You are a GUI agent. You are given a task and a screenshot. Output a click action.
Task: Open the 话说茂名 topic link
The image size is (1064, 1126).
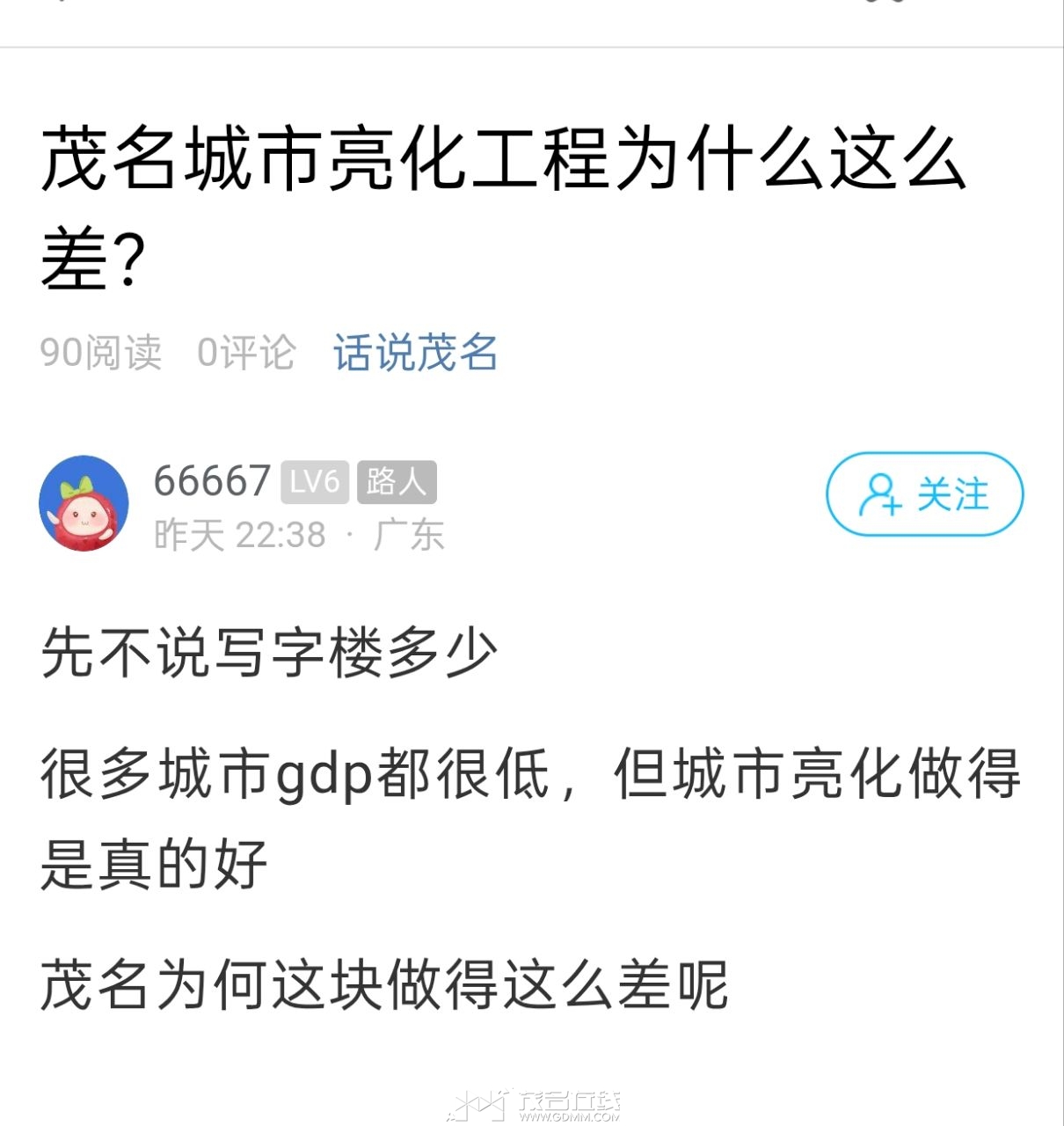(x=415, y=353)
